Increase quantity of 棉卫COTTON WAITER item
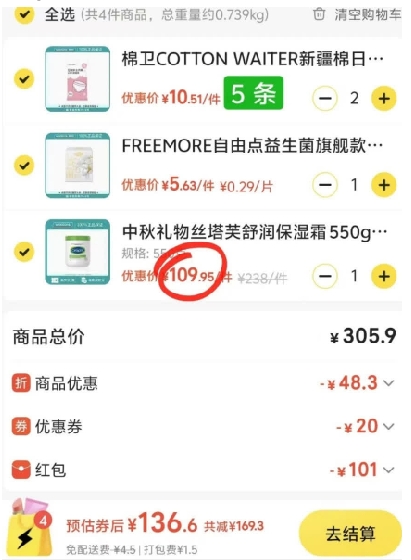 pos(384,98)
